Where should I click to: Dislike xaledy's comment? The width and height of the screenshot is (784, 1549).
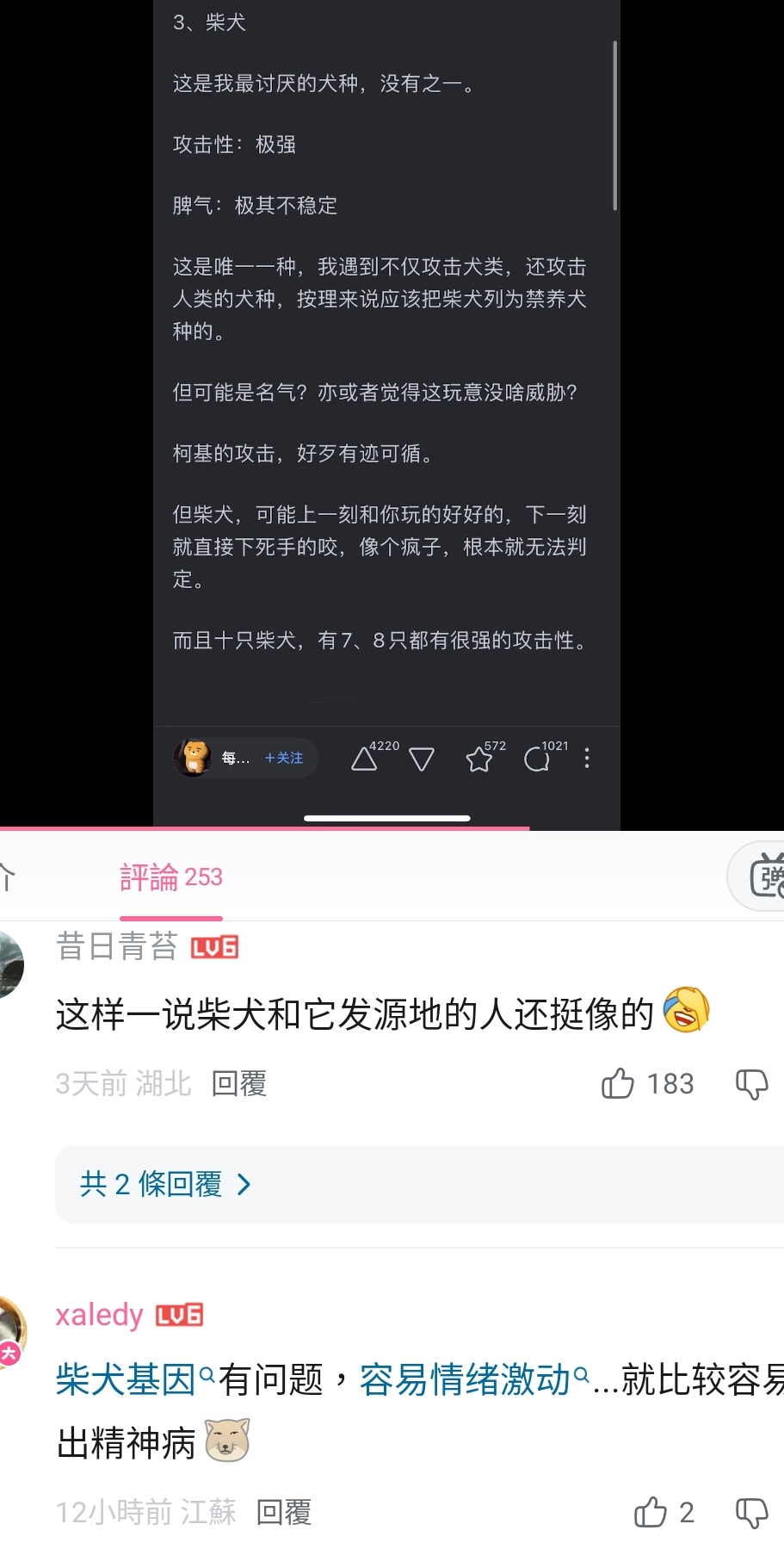(751, 1512)
